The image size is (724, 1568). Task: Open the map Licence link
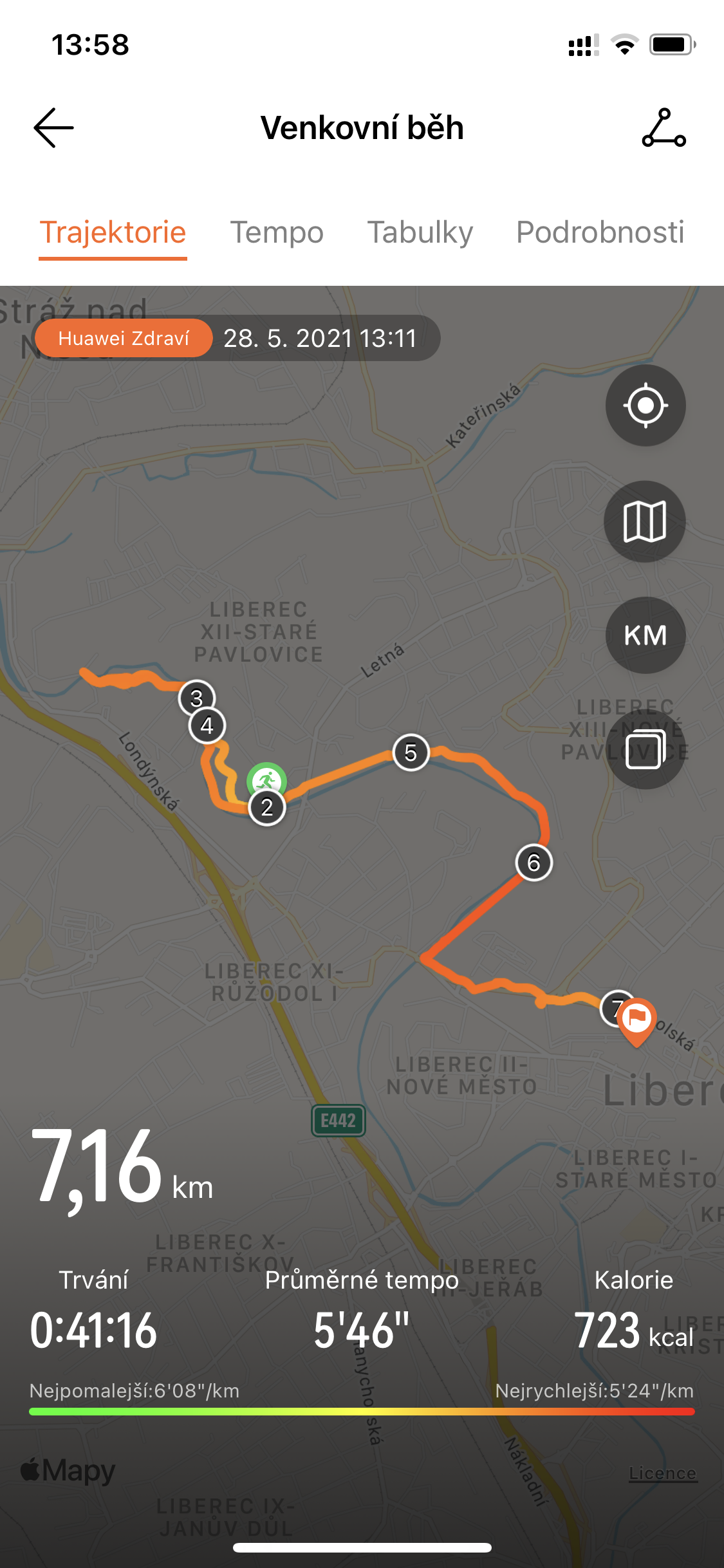click(x=663, y=1473)
